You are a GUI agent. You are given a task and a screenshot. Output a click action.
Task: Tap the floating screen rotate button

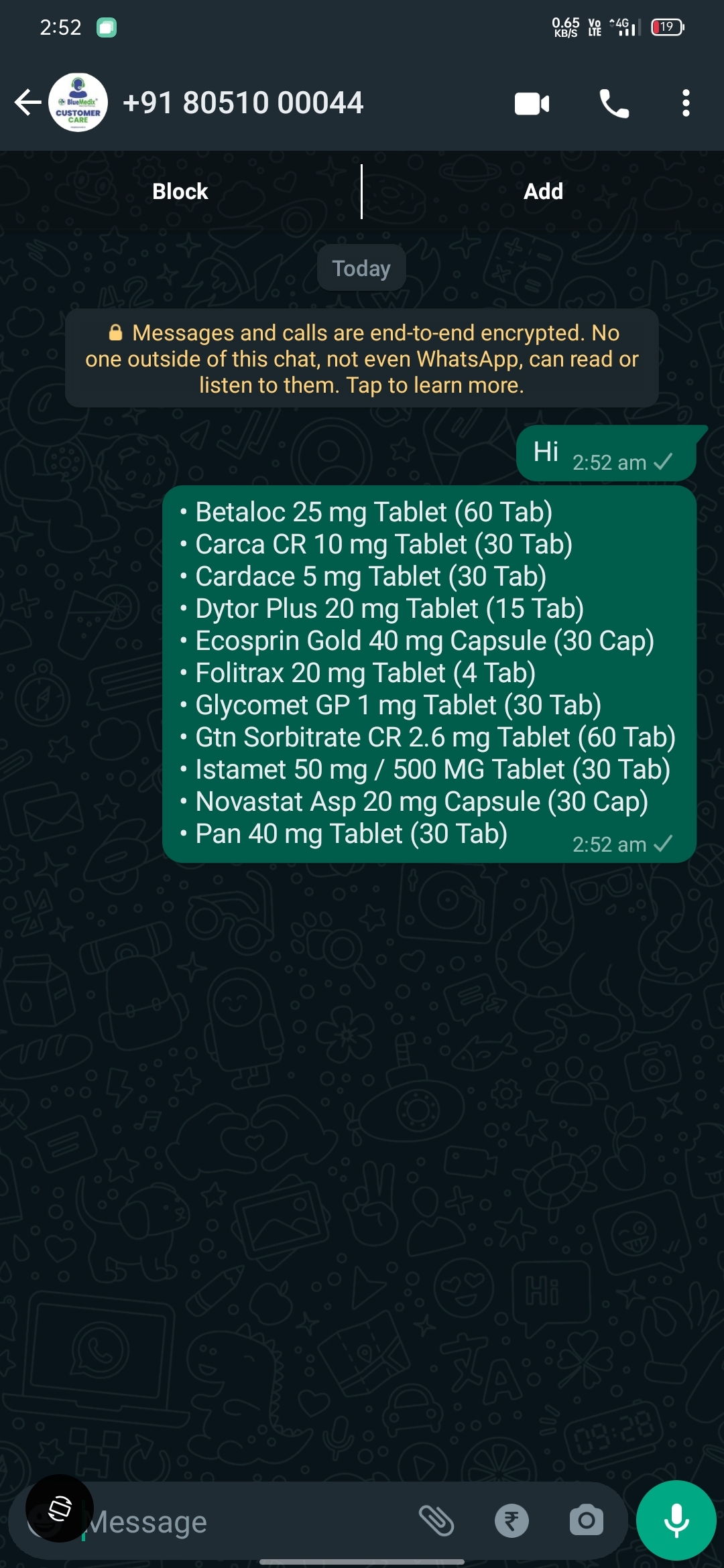(60, 1508)
